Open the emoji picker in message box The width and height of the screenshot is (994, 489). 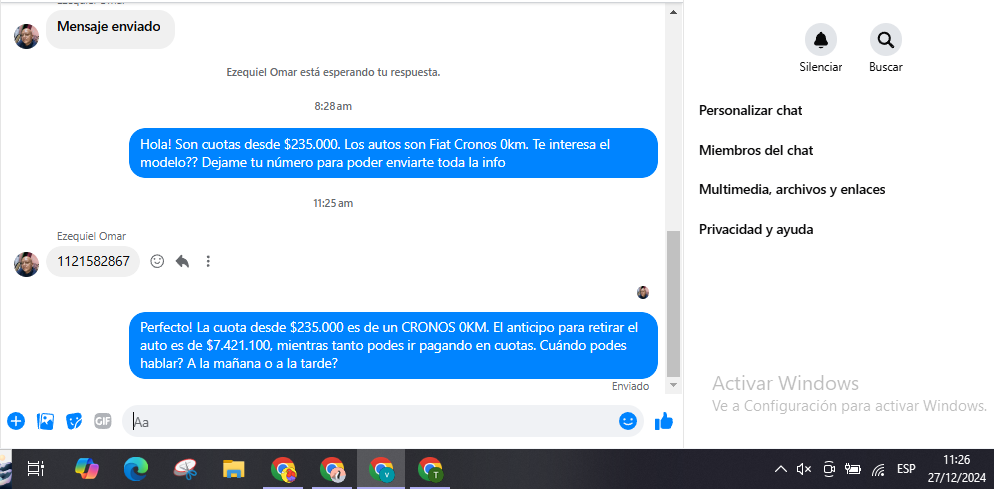pyautogui.click(x=628, y=421)
